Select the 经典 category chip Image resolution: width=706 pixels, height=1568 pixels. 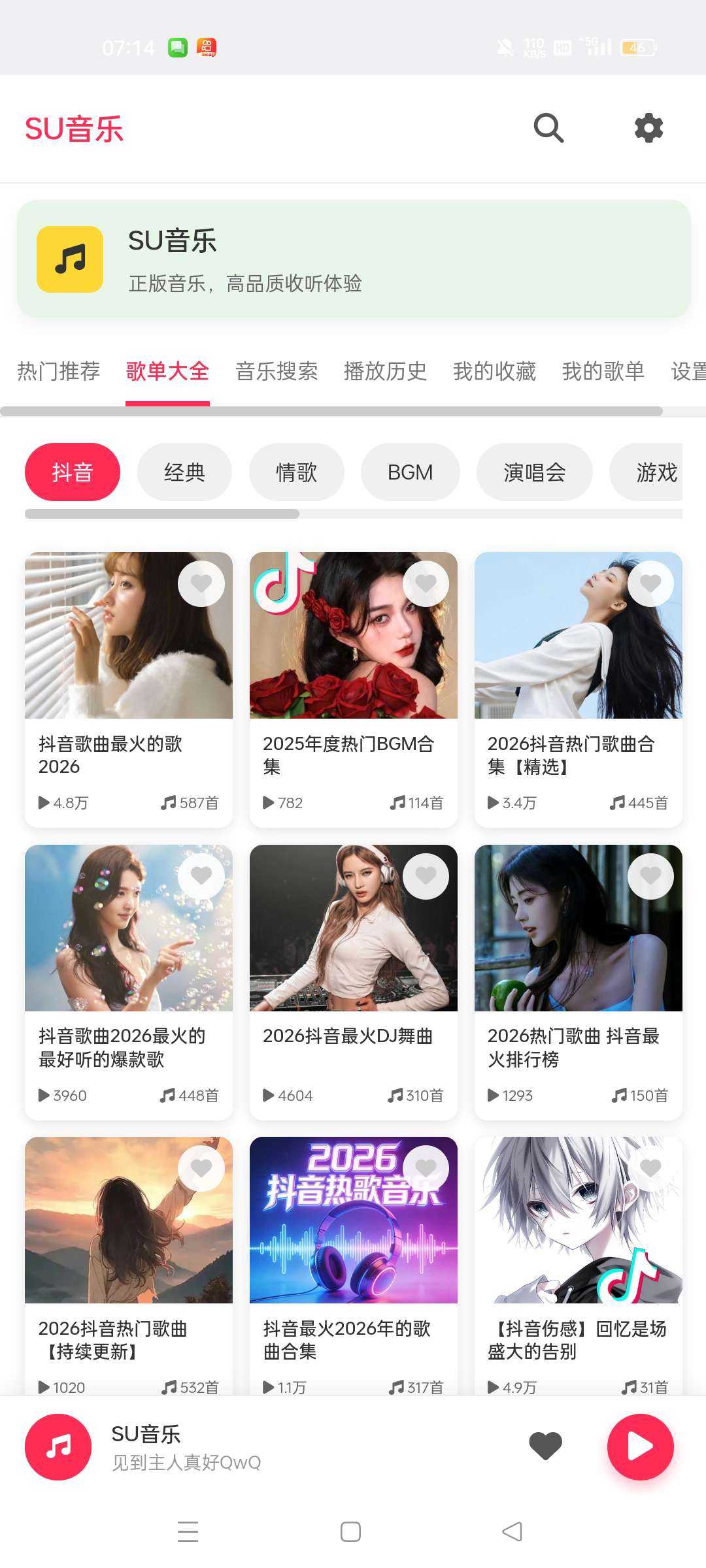pyautogui.click(x=184, y=472)
